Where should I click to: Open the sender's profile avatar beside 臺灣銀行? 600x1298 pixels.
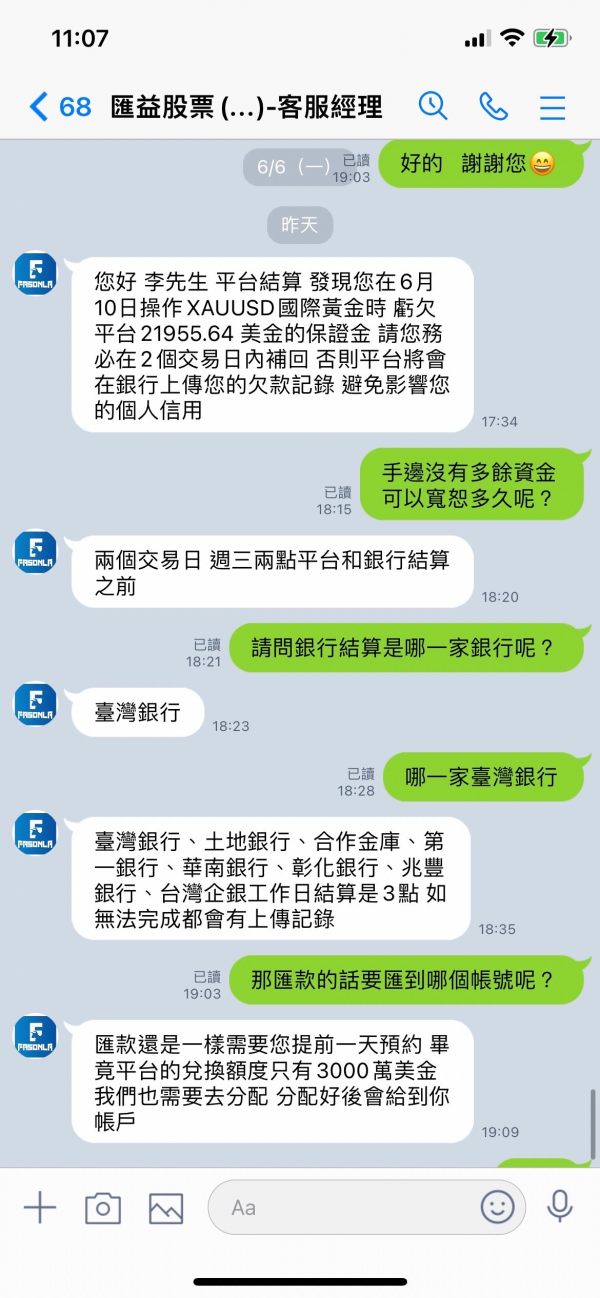[35, 703]
